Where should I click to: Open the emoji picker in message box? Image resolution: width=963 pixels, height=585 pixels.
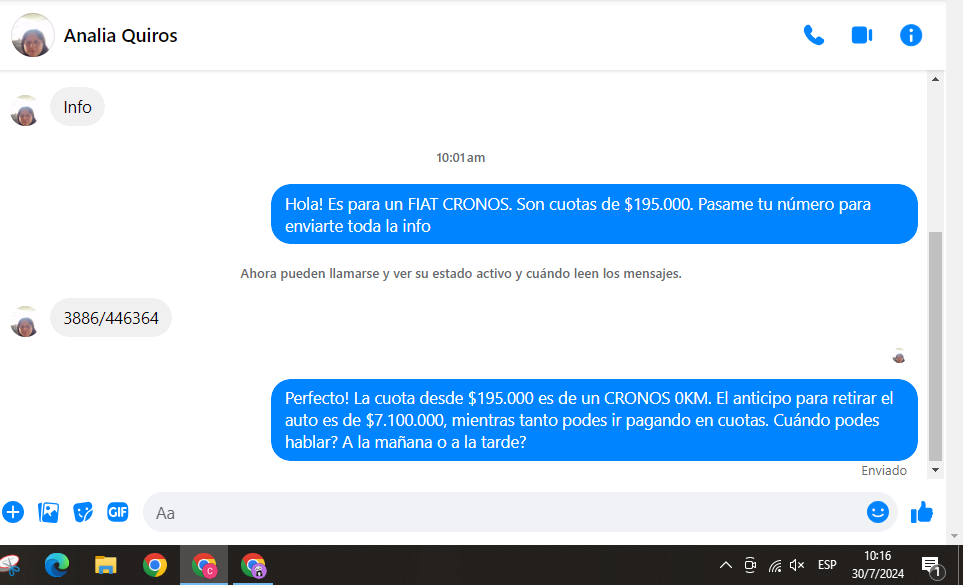click(877, 512)
